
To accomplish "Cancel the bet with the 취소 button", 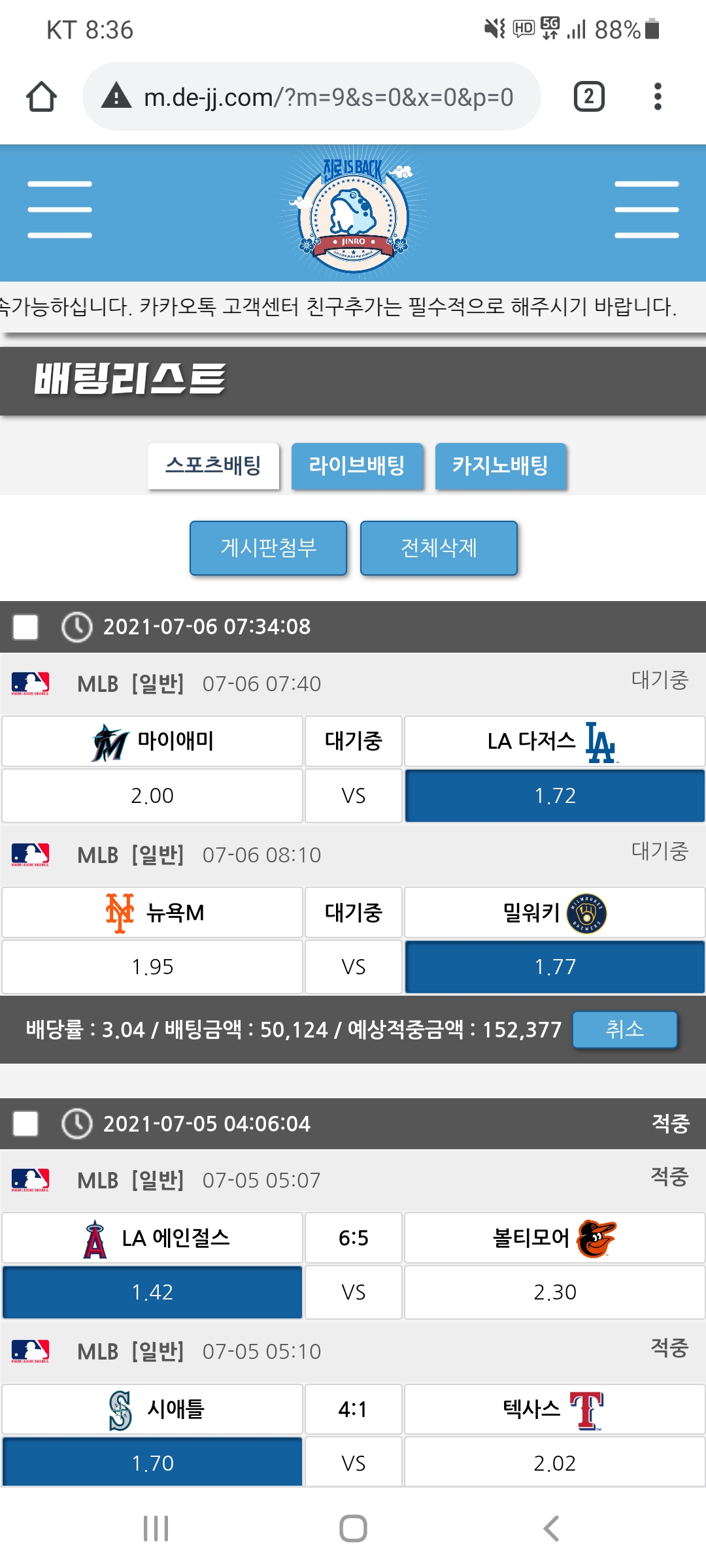I will [x=624, y=1030].
